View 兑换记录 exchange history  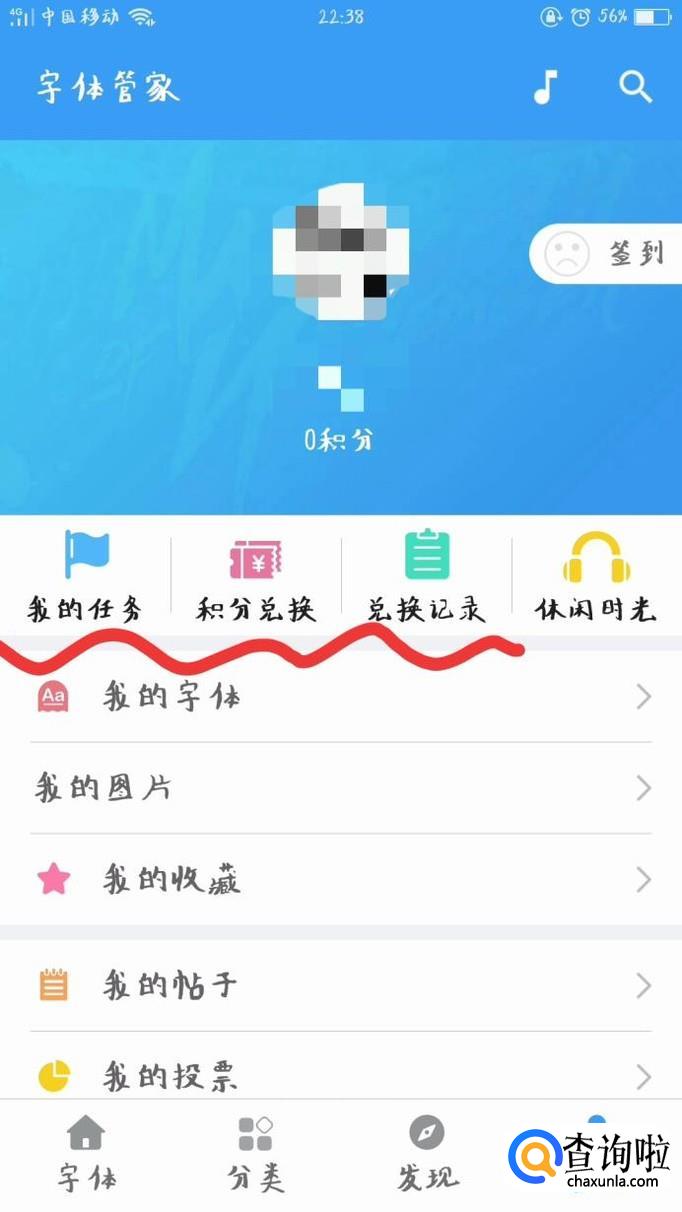click(x=427, y=577)
